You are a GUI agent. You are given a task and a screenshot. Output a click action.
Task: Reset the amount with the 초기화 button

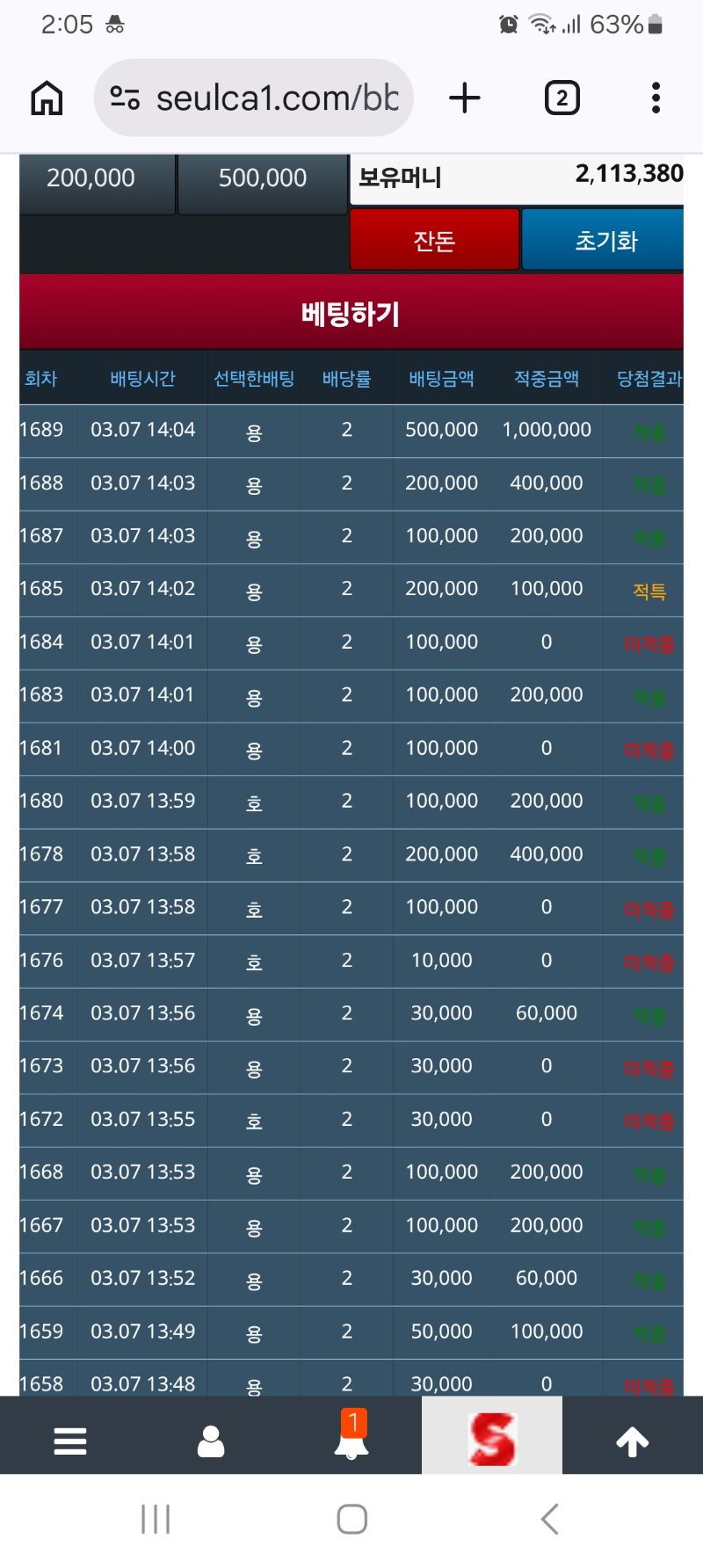click(x=605, y=240)
